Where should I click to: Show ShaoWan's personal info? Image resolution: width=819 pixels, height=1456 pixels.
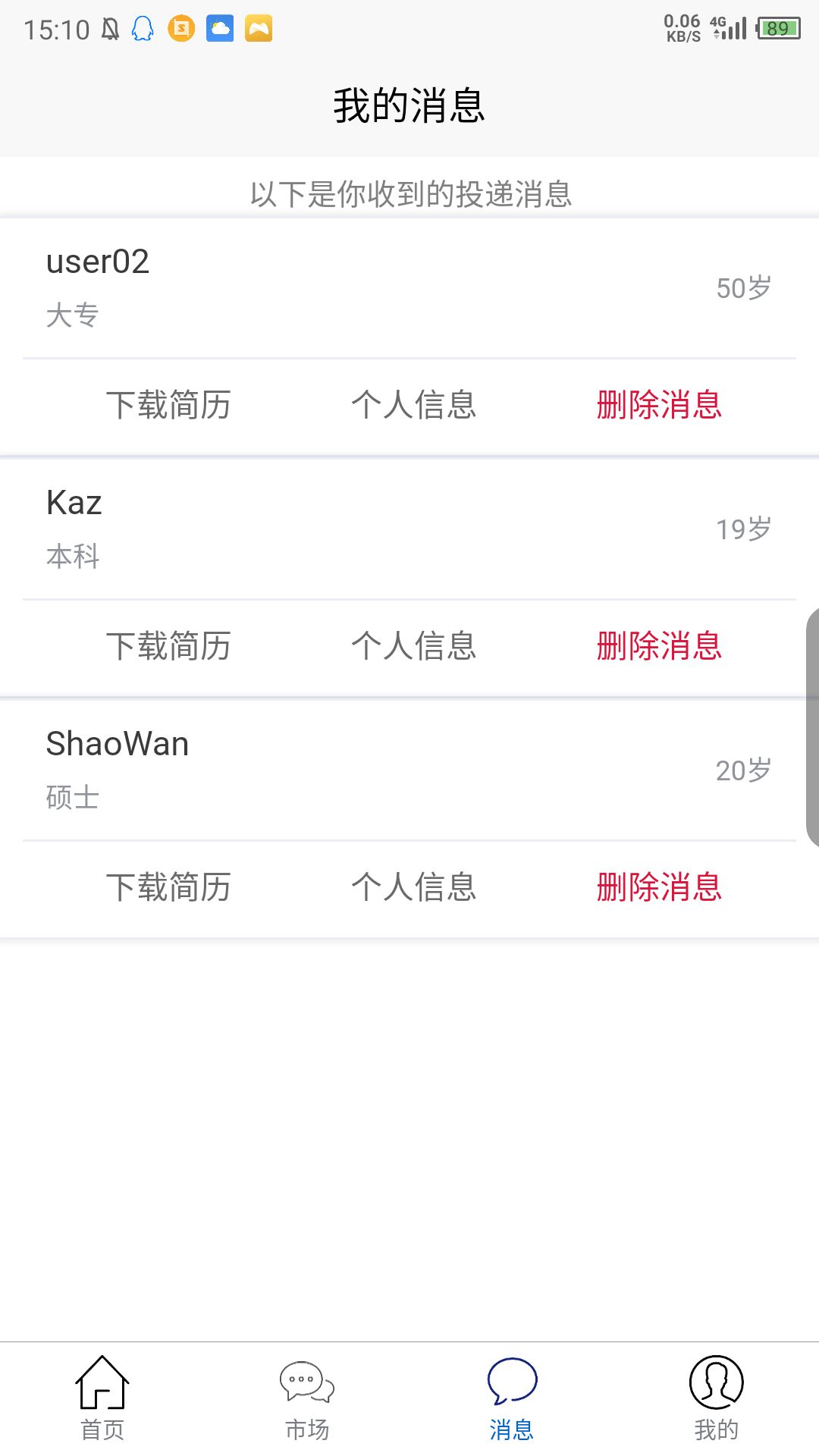pyautogui.click(x=413, y=887)
